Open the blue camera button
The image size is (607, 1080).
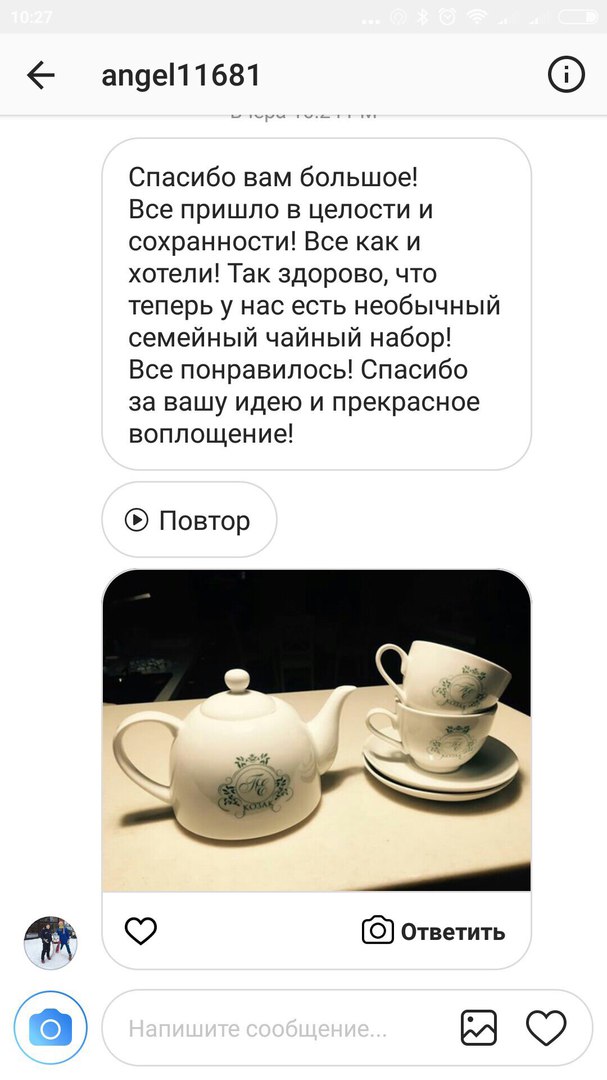50,1028
